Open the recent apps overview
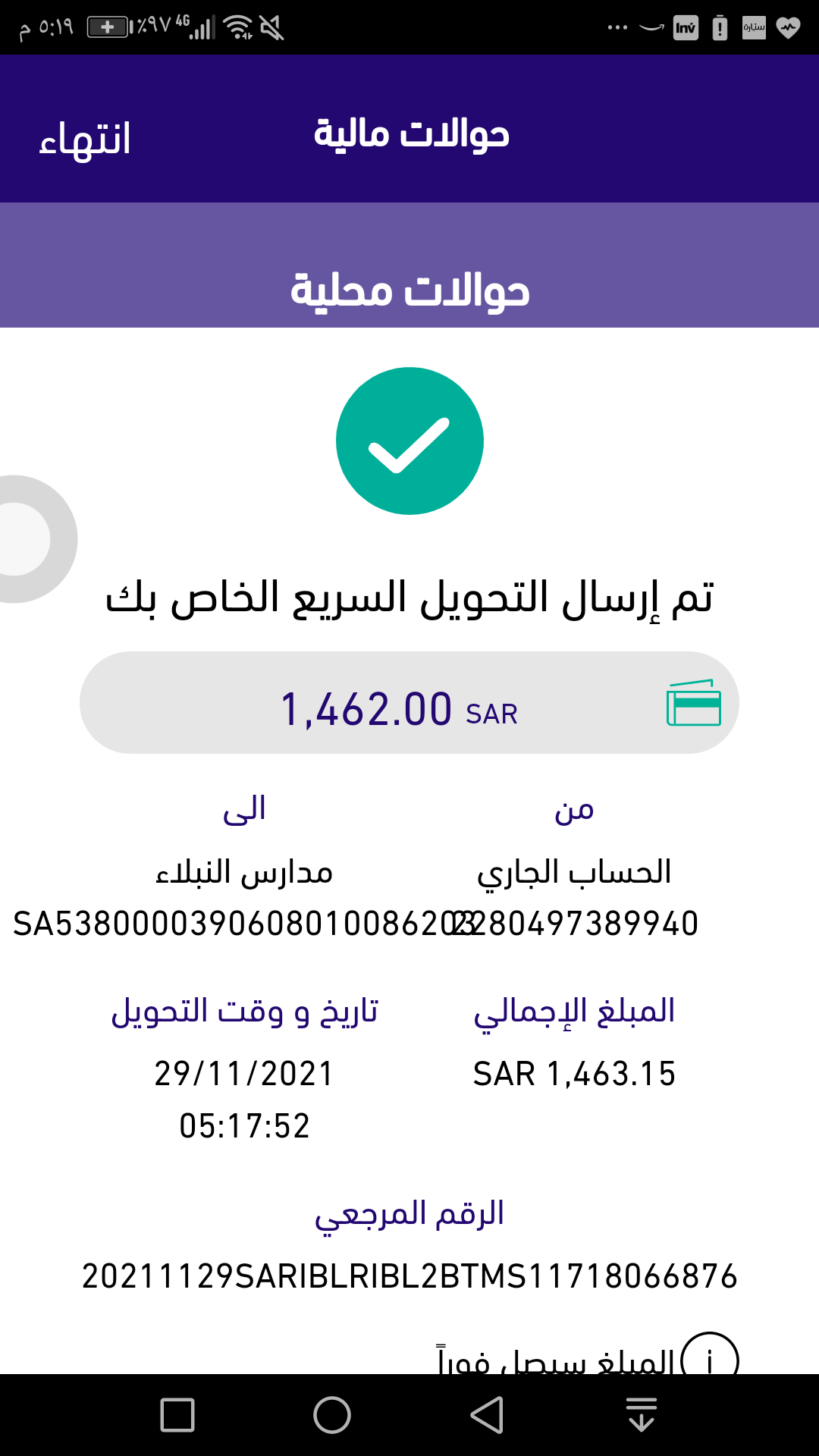This screenshot has width=819, height=1456. (x=177, y=1415)
